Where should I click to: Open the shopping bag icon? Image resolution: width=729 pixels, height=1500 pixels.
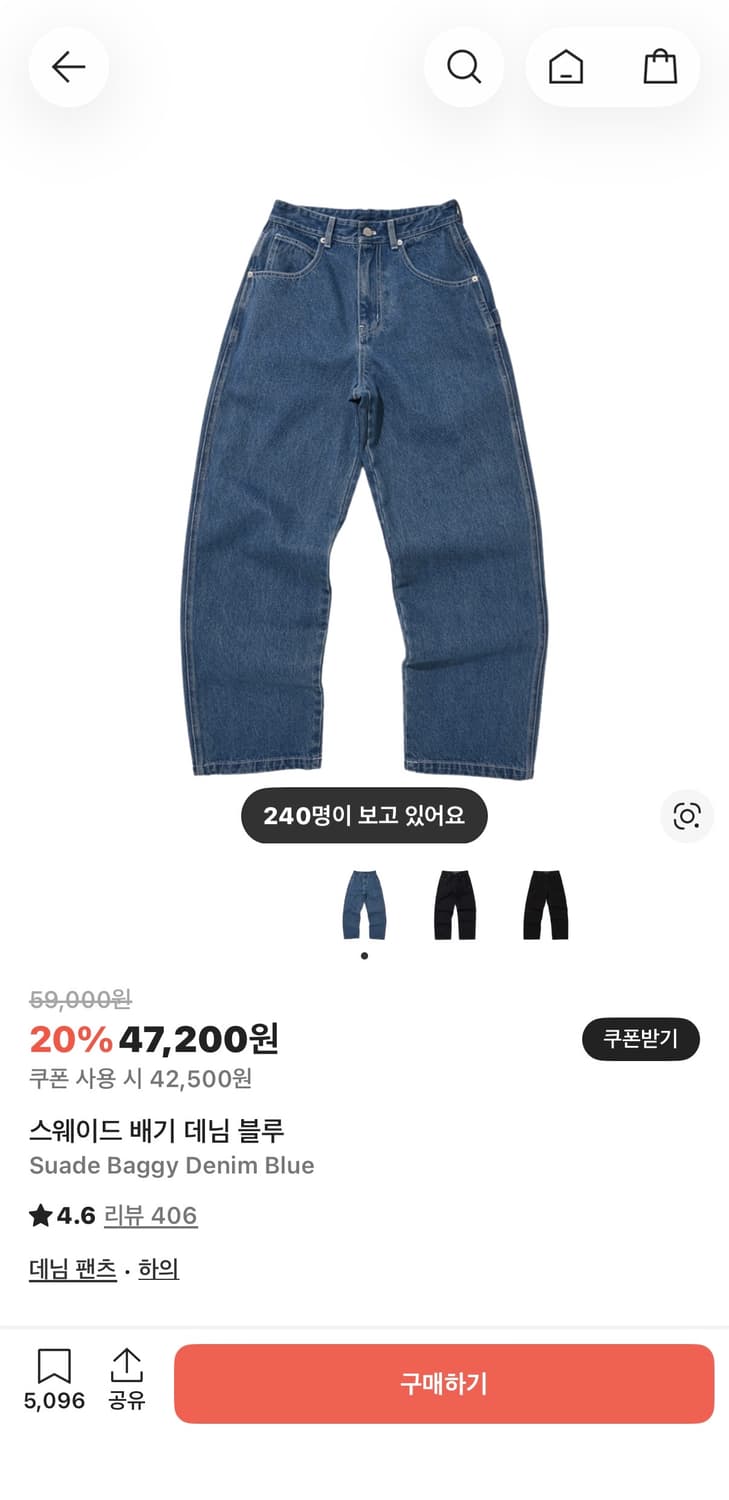660,67
